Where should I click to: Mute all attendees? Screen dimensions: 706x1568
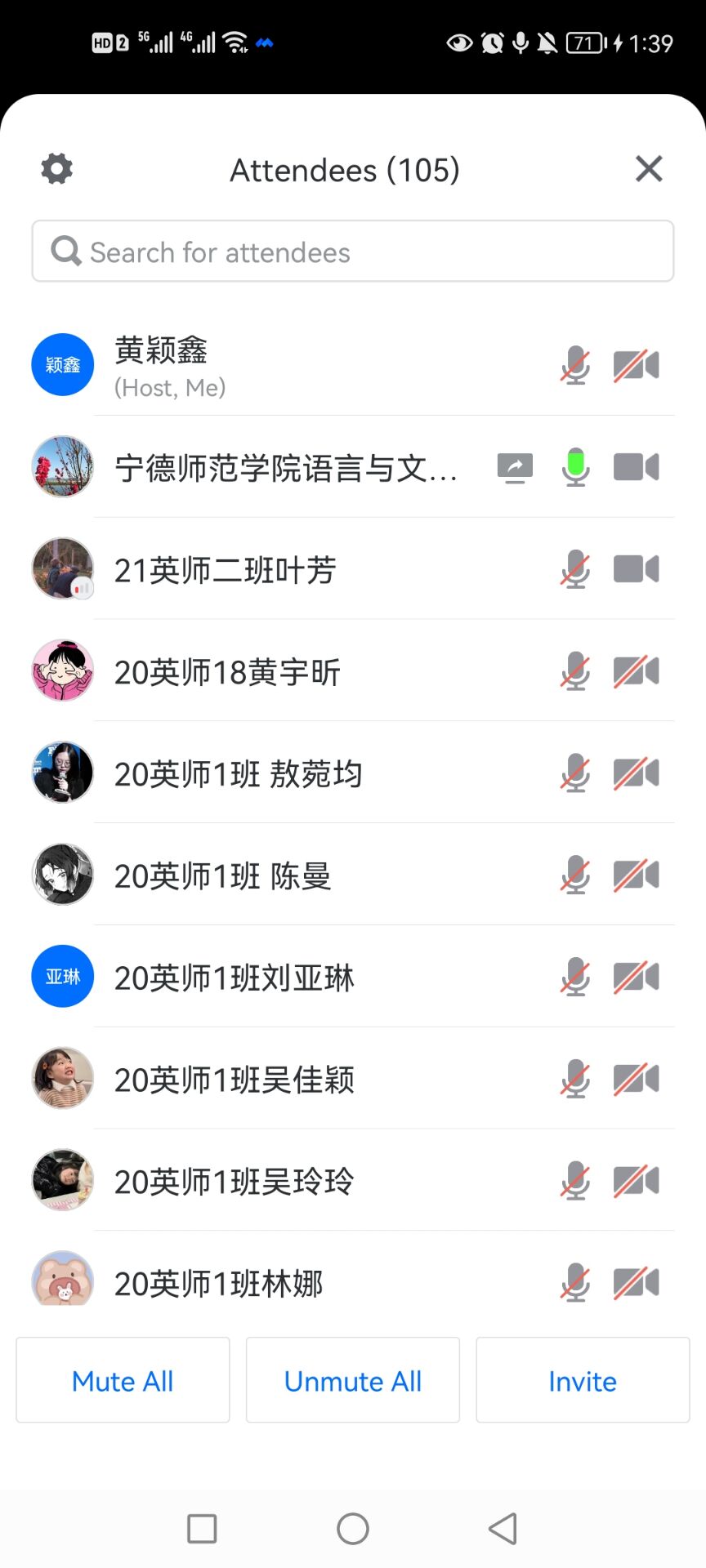123,1381
